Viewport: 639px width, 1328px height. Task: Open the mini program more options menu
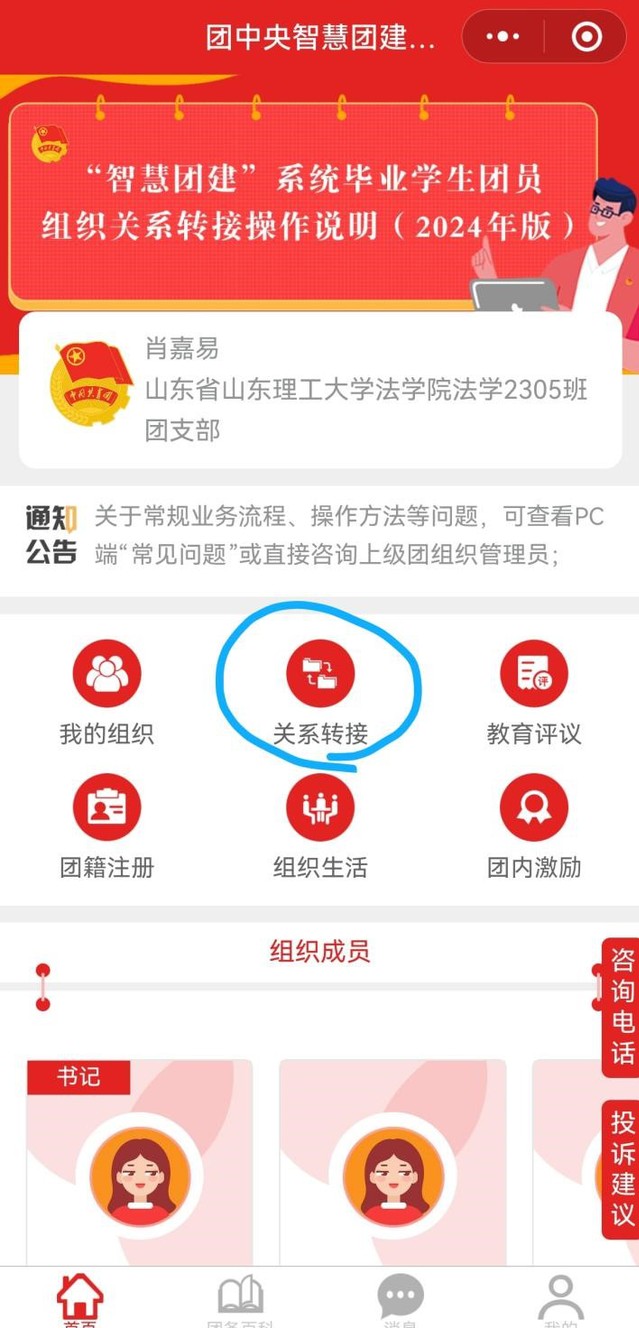502,37
